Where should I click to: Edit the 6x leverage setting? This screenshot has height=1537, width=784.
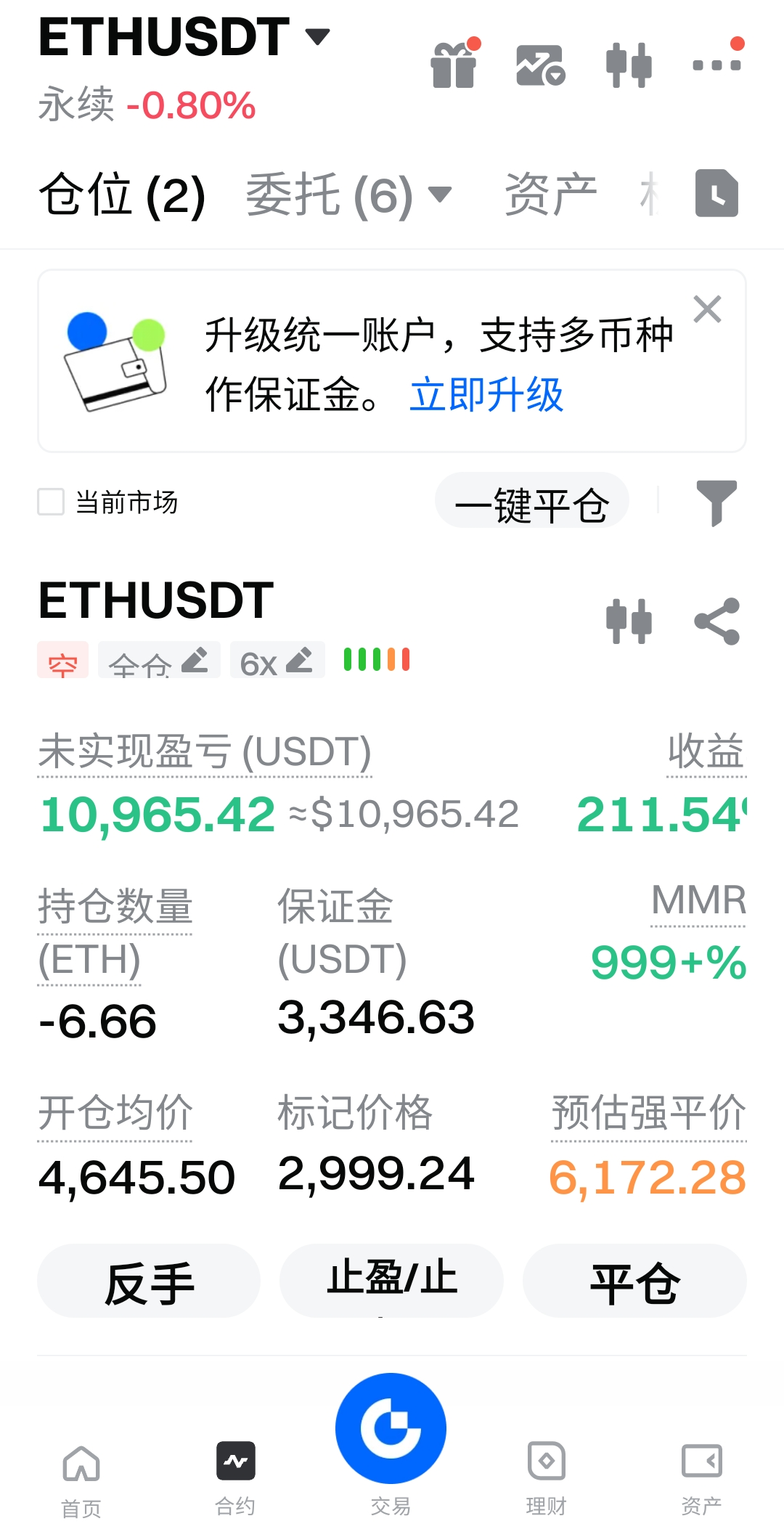277,661
